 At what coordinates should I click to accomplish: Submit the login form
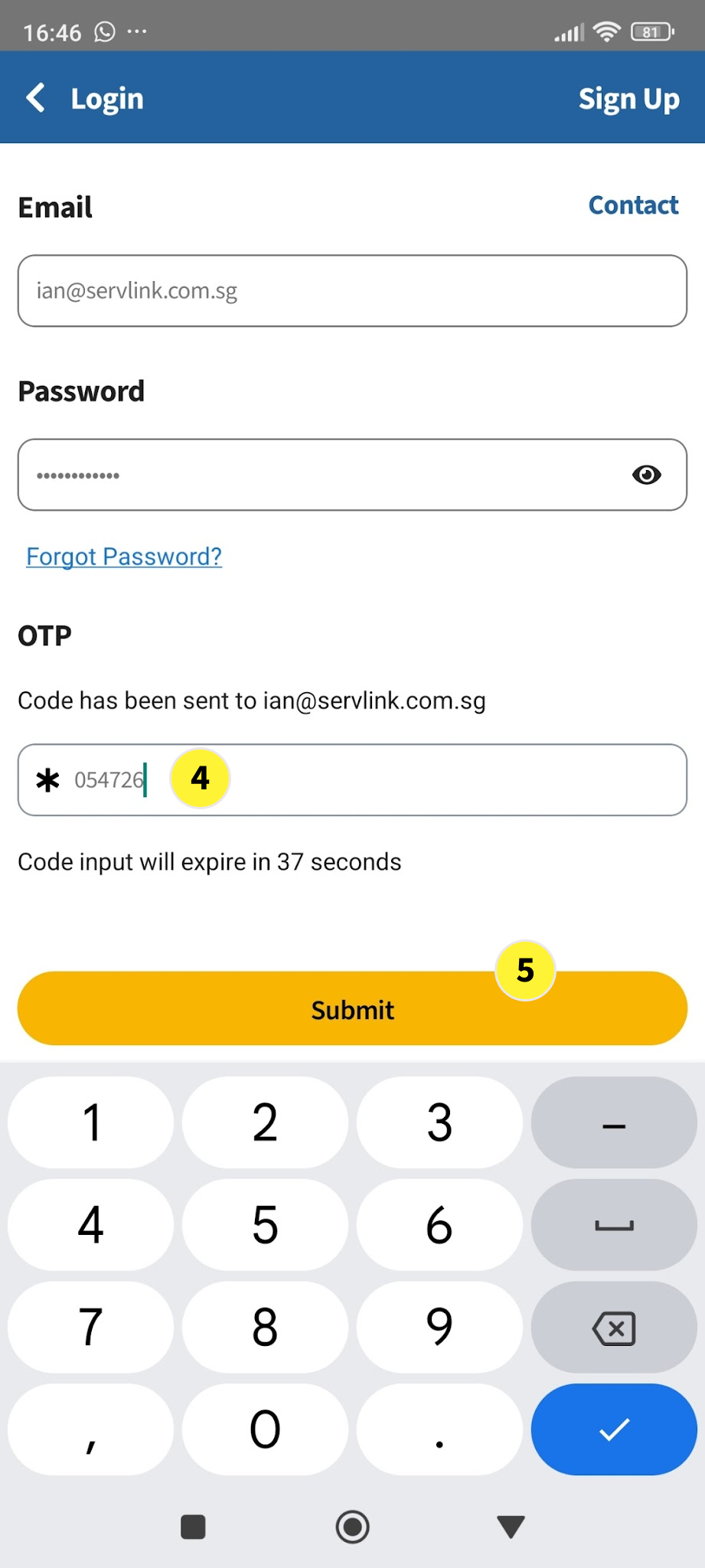[352, 1009]
